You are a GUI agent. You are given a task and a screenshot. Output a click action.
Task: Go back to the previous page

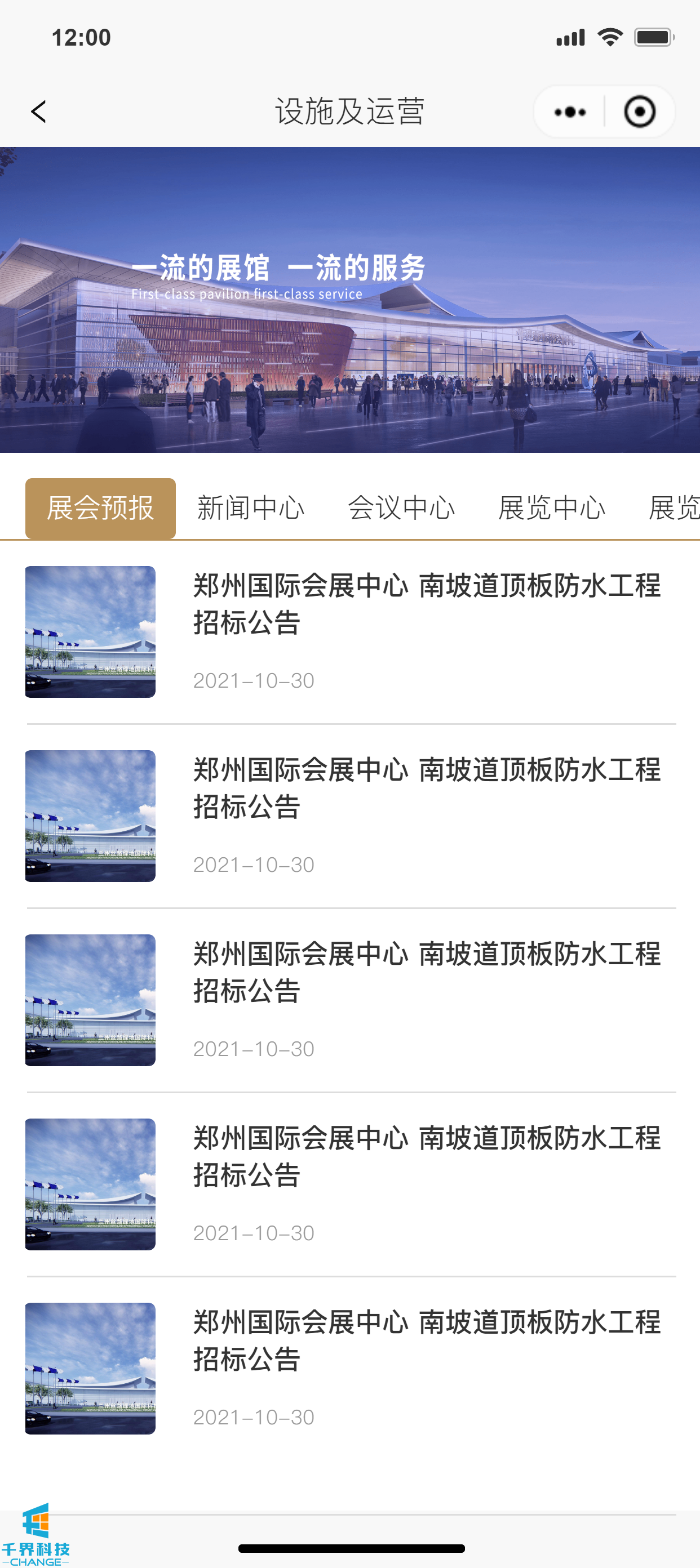tap(39, 112)
